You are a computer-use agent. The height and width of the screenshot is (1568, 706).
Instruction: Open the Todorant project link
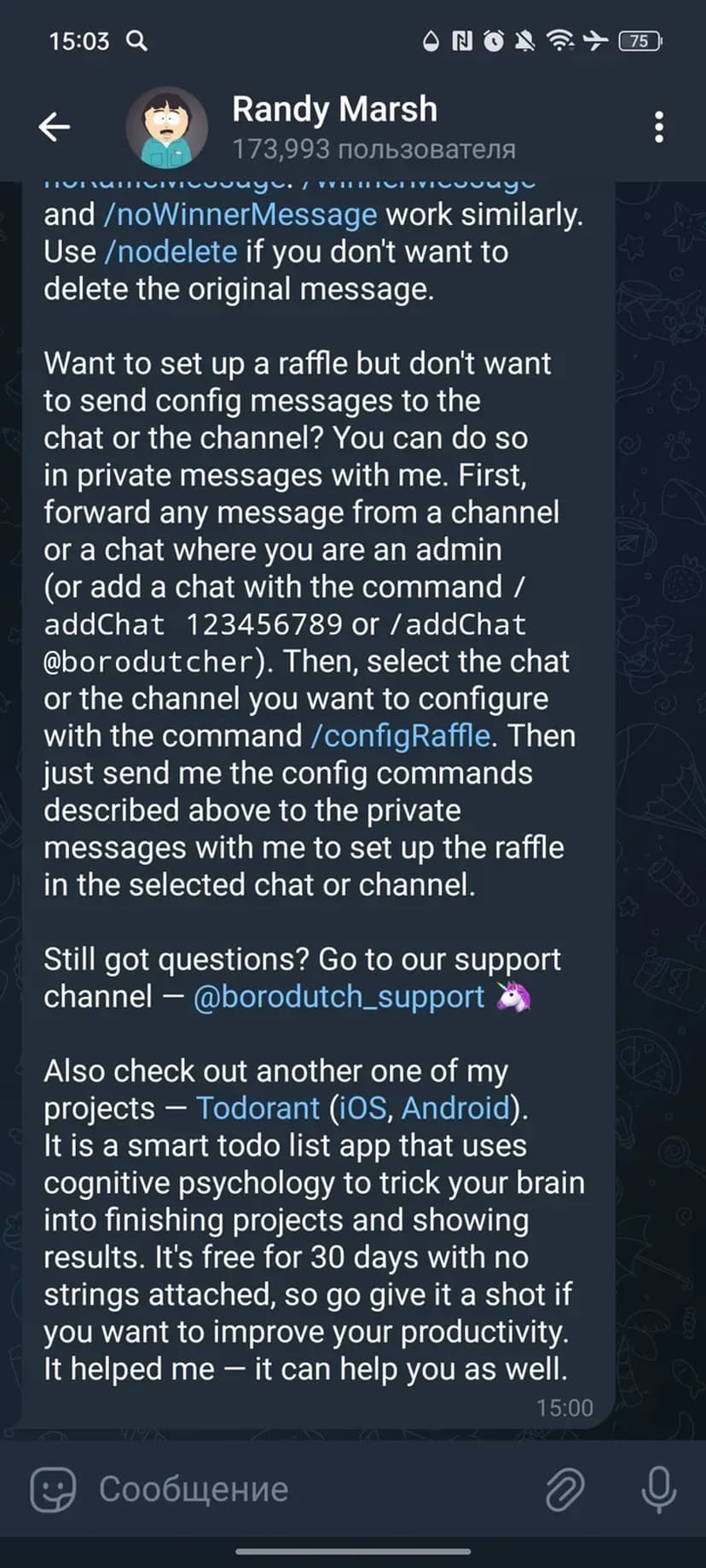tap(258, 1109)
